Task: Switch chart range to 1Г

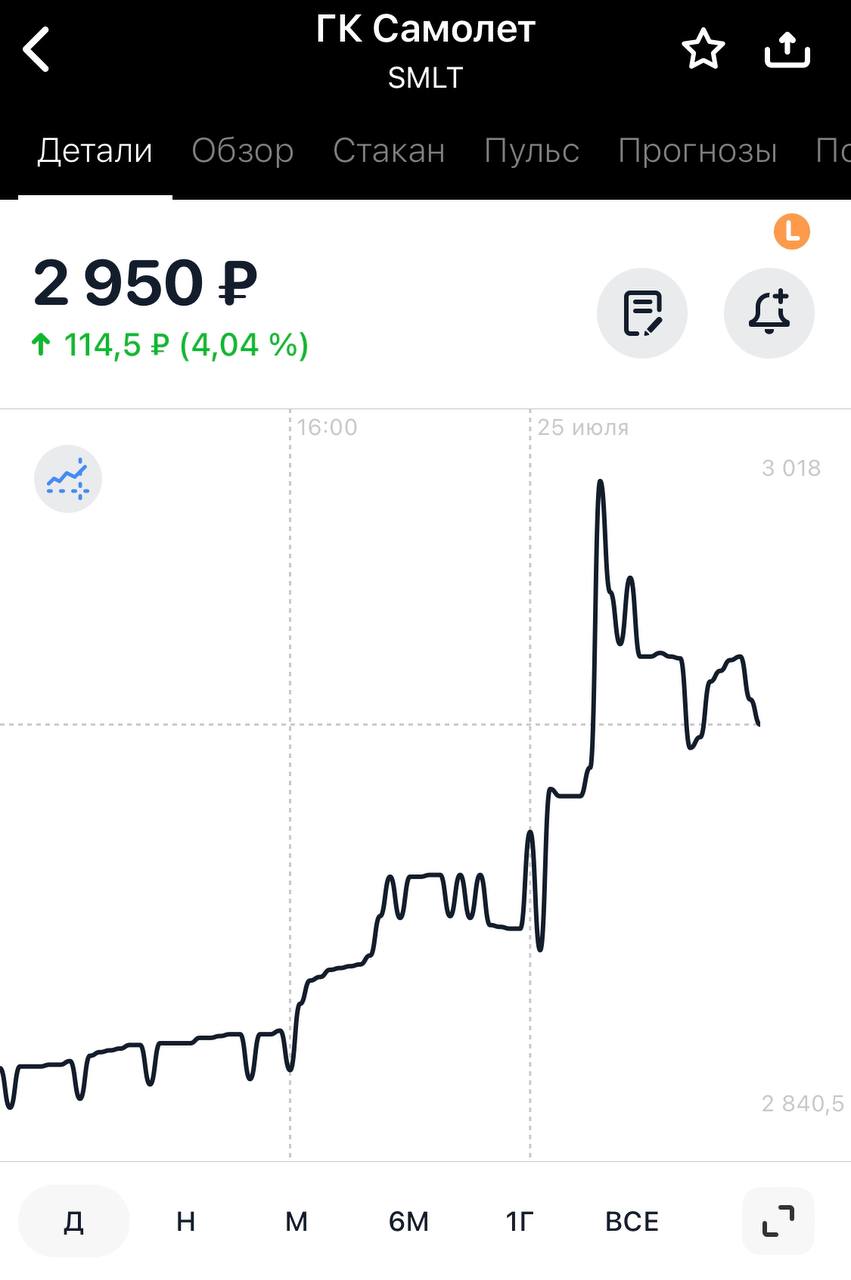Action: point(520,1221)
